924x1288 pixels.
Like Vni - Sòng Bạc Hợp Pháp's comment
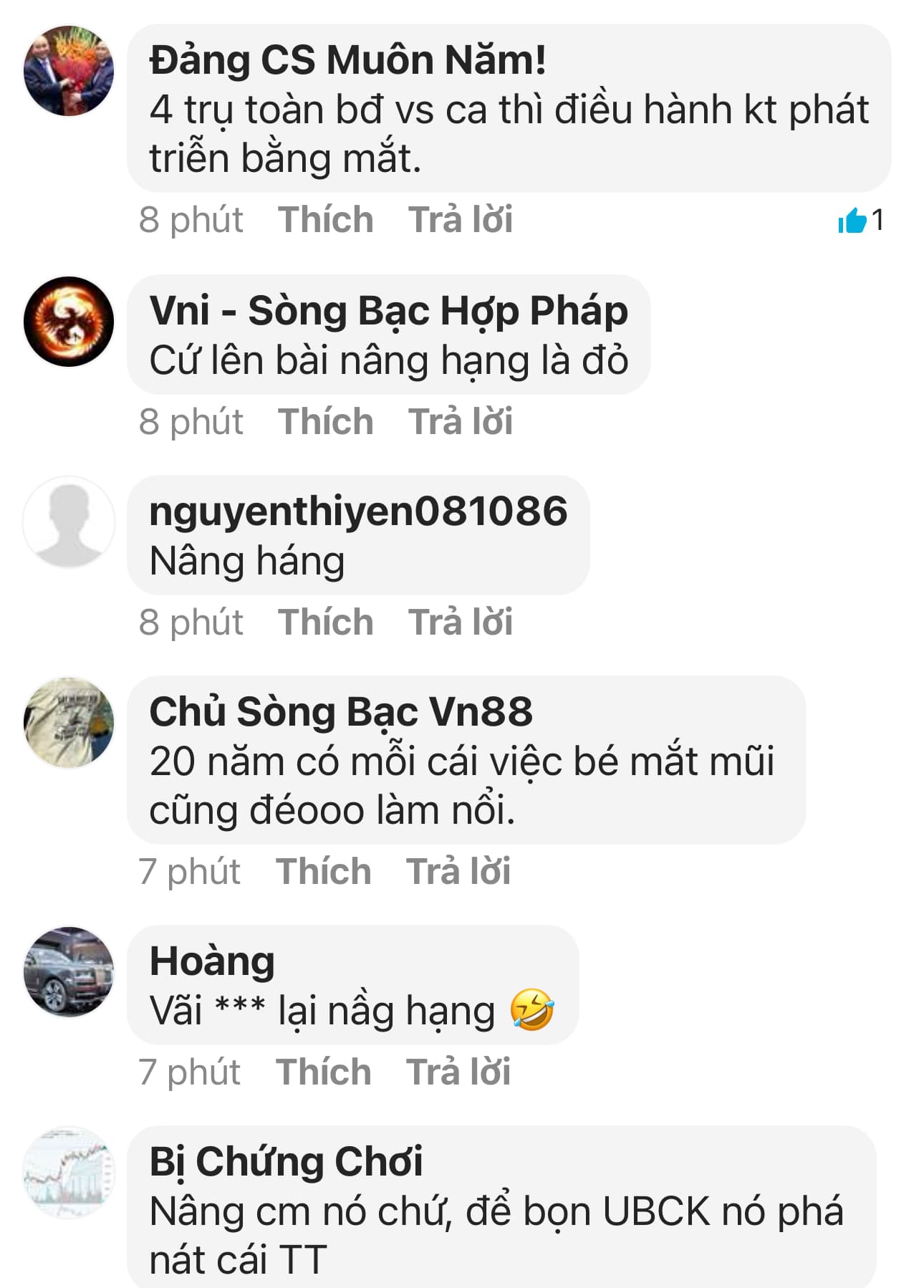[325, 422]
